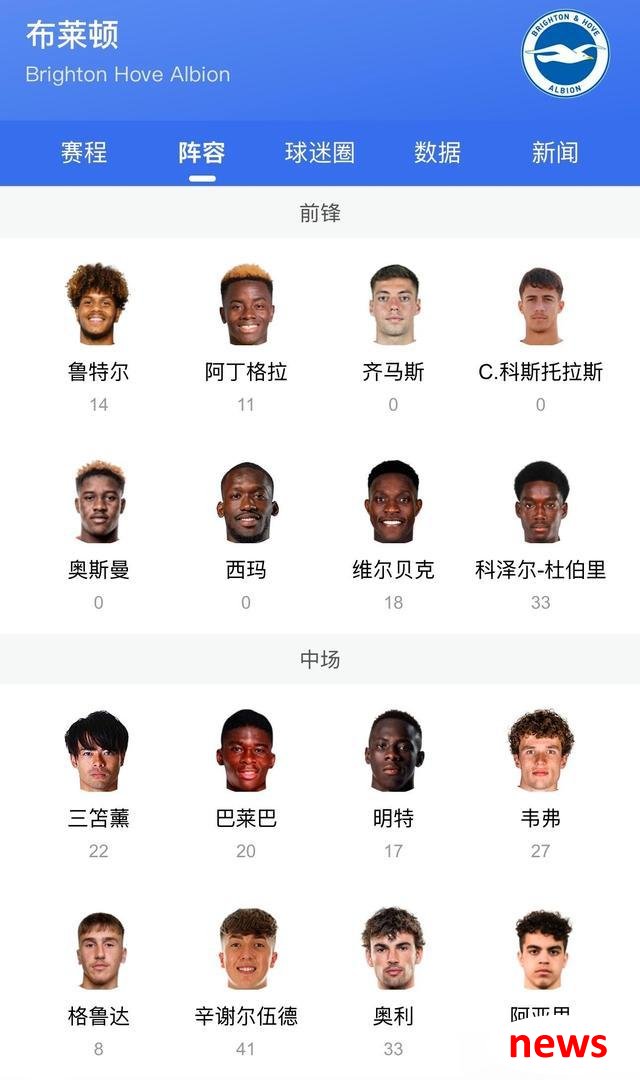View midfielder 巴莱巴
The width and height of the screenshot is (640, 1080).
[x=246, y=751]
